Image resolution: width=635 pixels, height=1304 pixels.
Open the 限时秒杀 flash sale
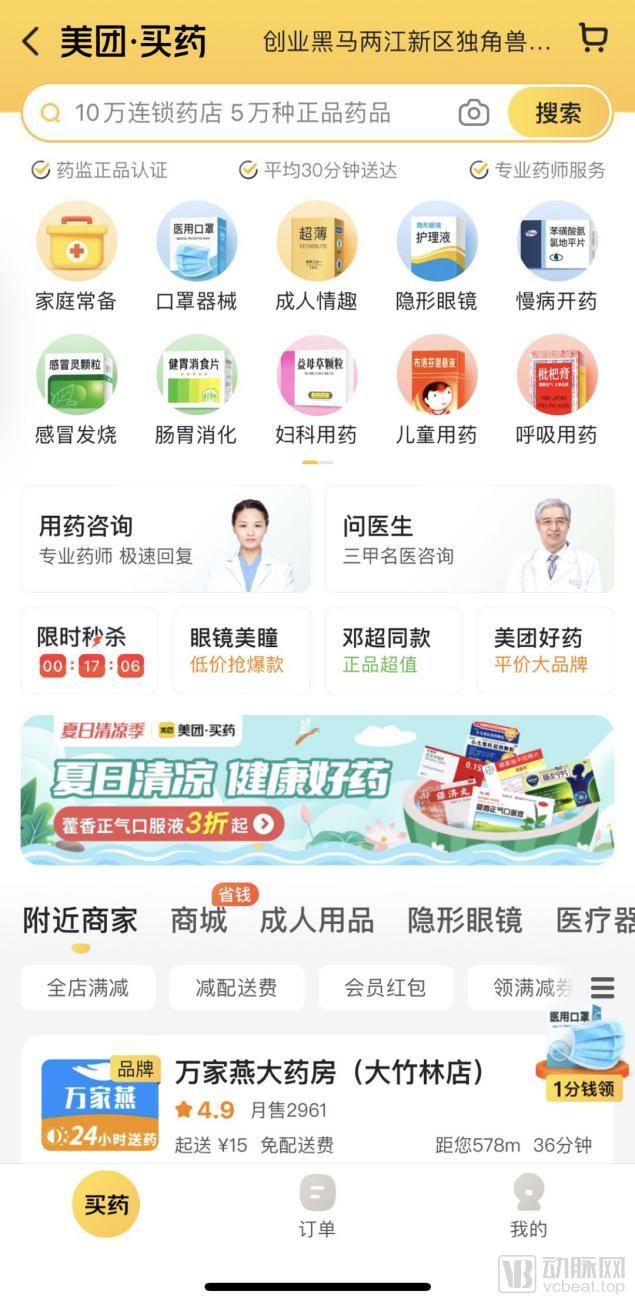[x=90, y=650]
